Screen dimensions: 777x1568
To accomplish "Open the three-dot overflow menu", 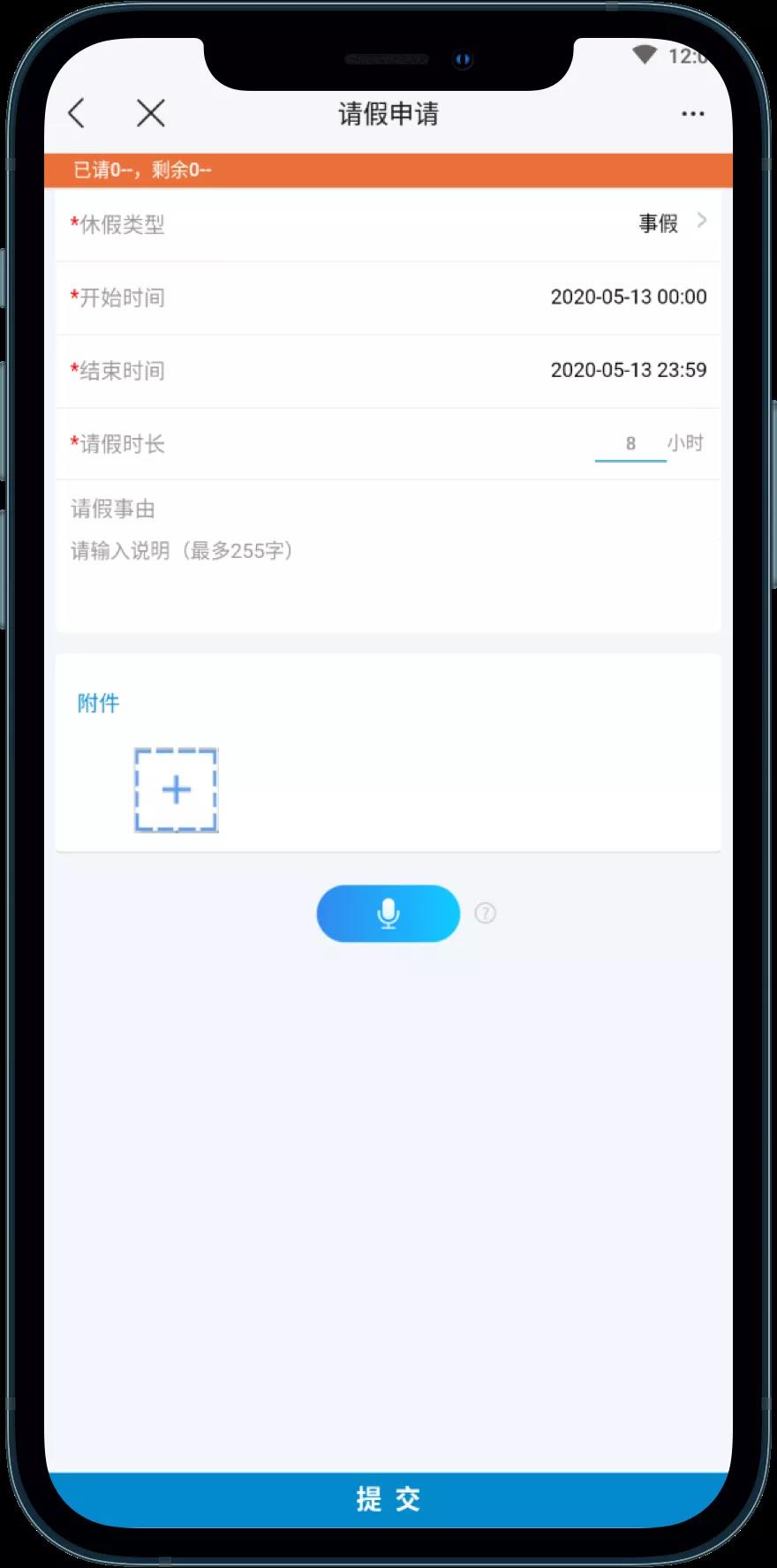I will pos(692,114).
